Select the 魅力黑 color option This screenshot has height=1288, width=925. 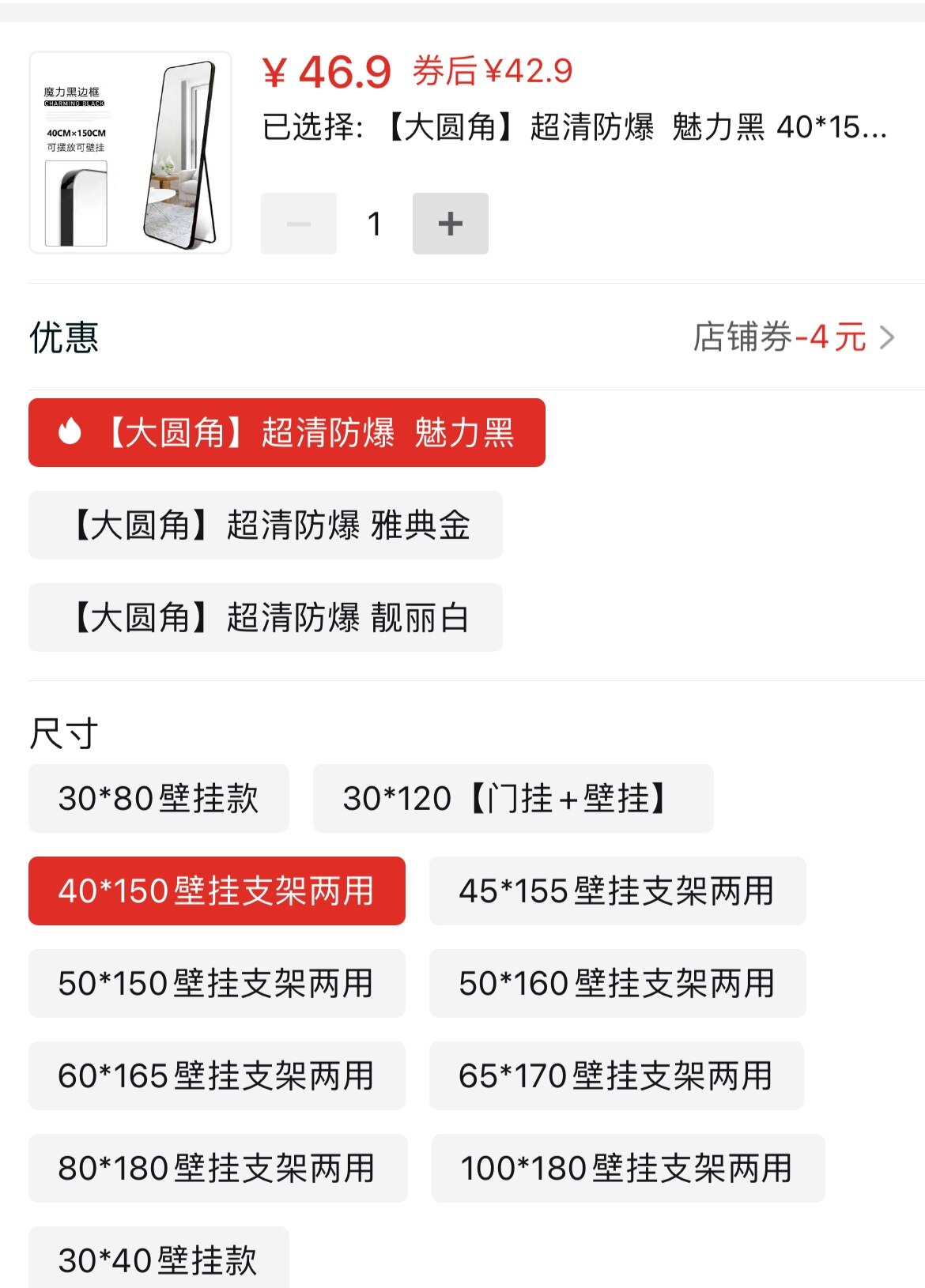tap(286, 433)
